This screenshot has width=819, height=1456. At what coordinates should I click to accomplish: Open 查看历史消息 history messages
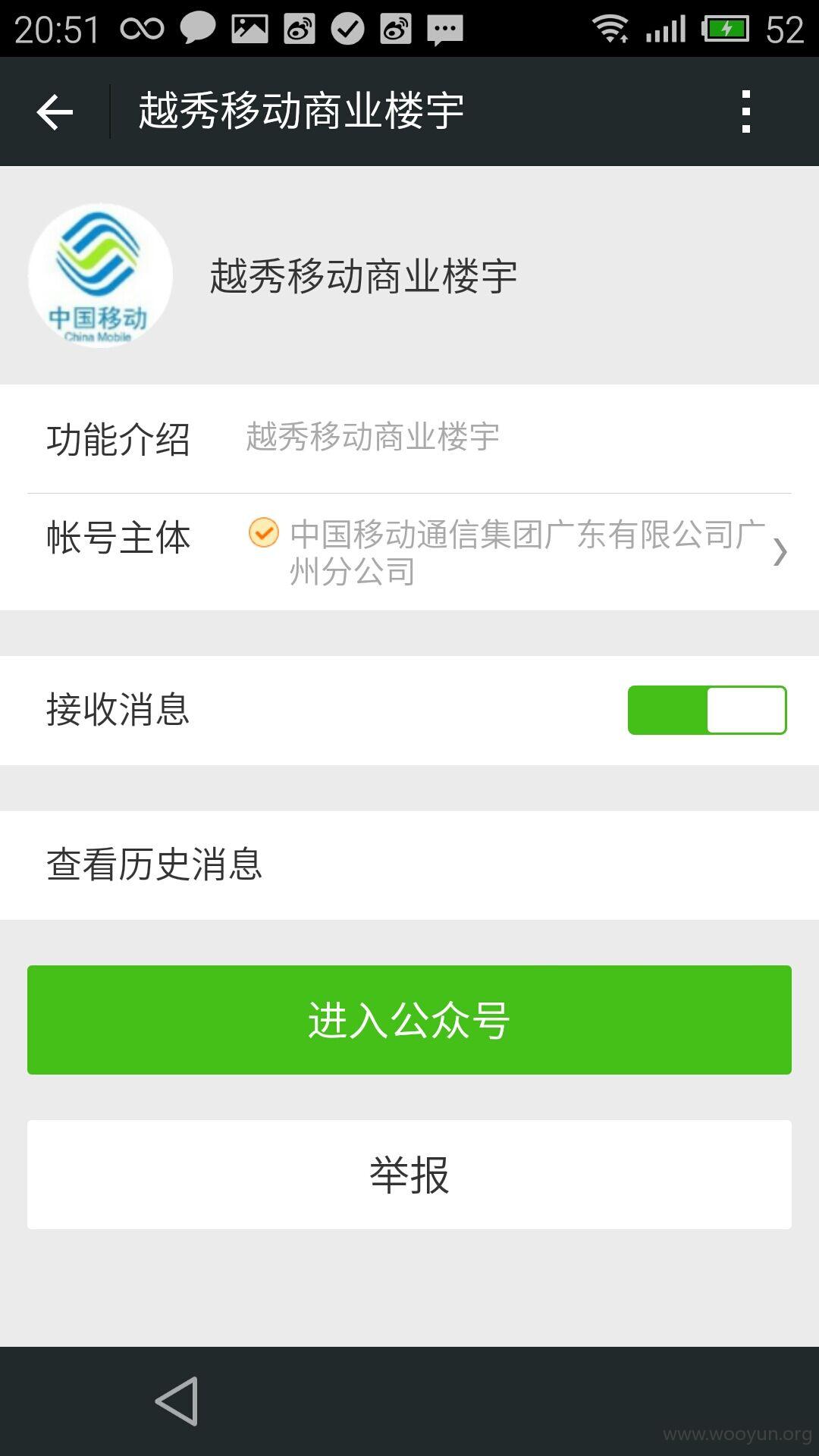(x=409, y=864)
